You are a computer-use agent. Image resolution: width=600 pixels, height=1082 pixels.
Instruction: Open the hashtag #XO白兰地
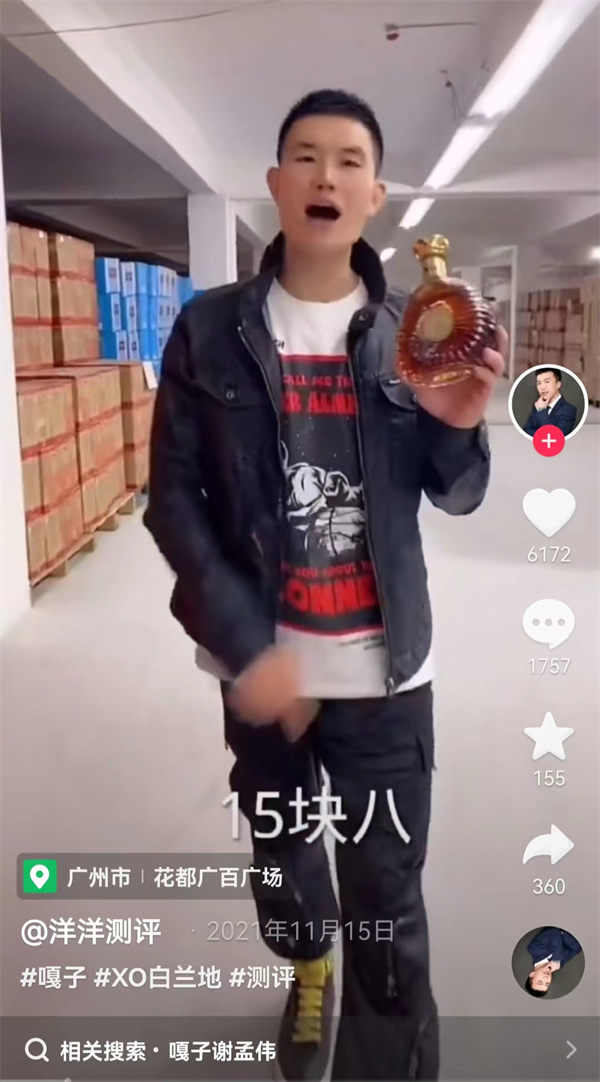(x=157, y=977)
